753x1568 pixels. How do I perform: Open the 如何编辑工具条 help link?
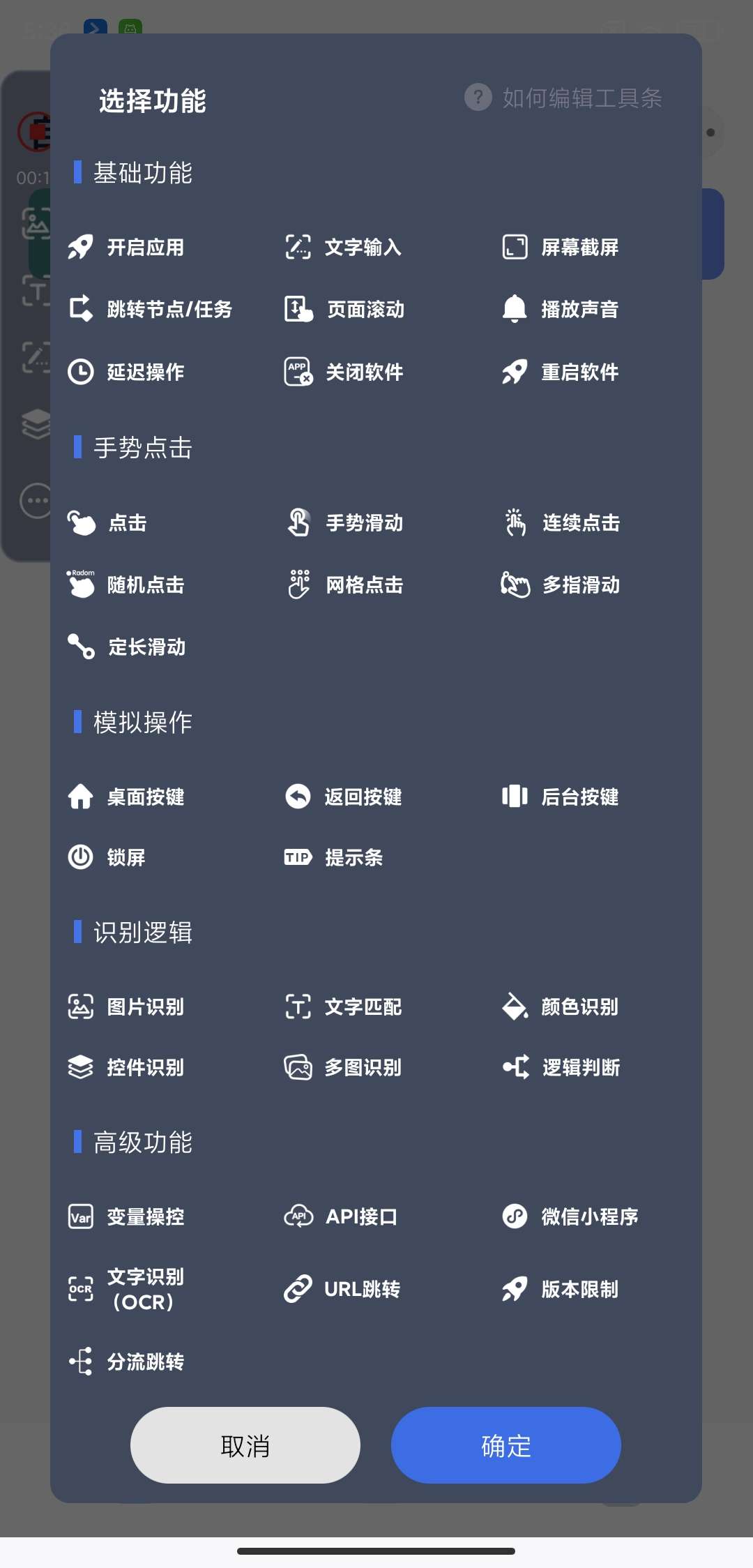click(x=564, y=98)
